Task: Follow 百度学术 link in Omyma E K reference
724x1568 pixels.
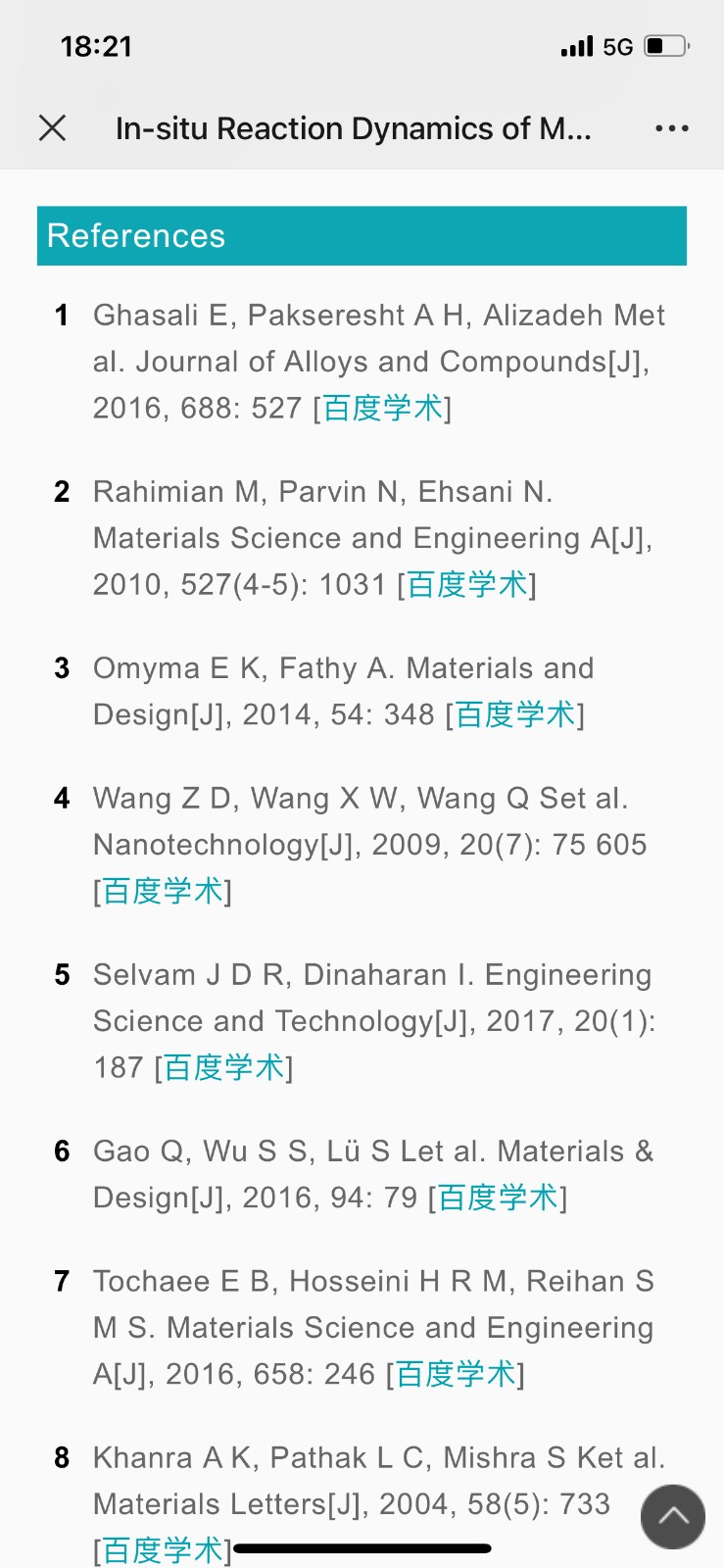Action: (x=515, y=714)
